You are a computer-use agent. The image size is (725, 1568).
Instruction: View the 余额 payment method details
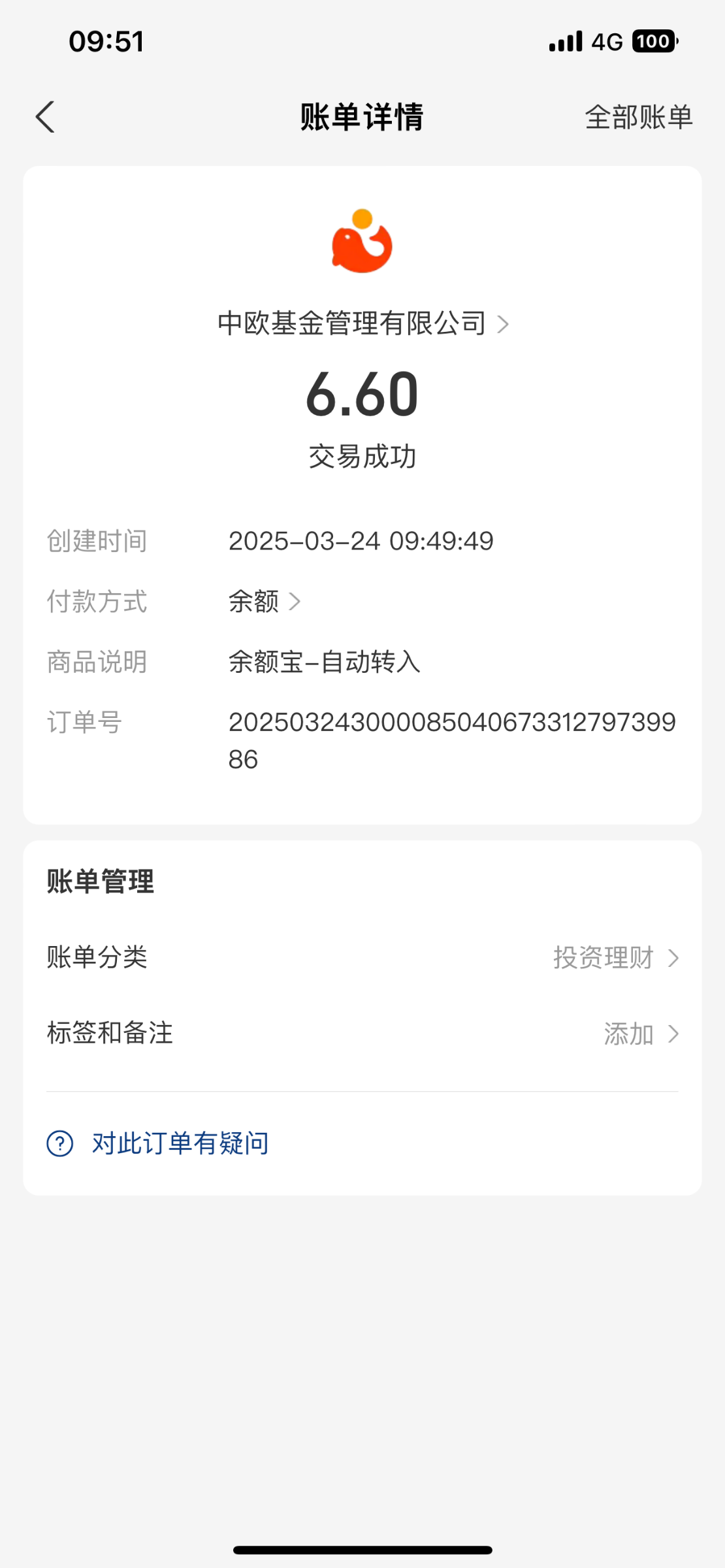pyautogui.click(x=264, y=602)
